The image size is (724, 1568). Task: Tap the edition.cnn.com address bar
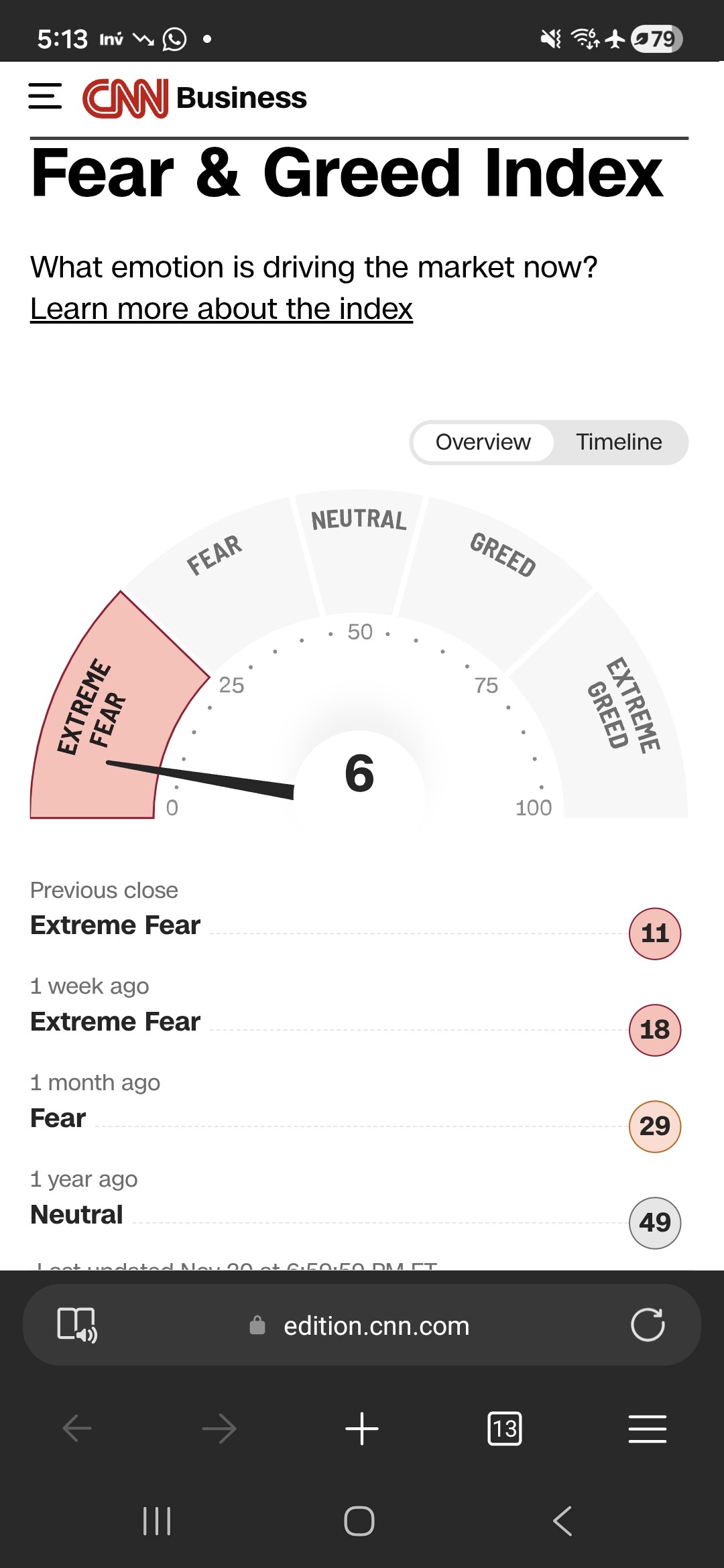coord(375,1326)
